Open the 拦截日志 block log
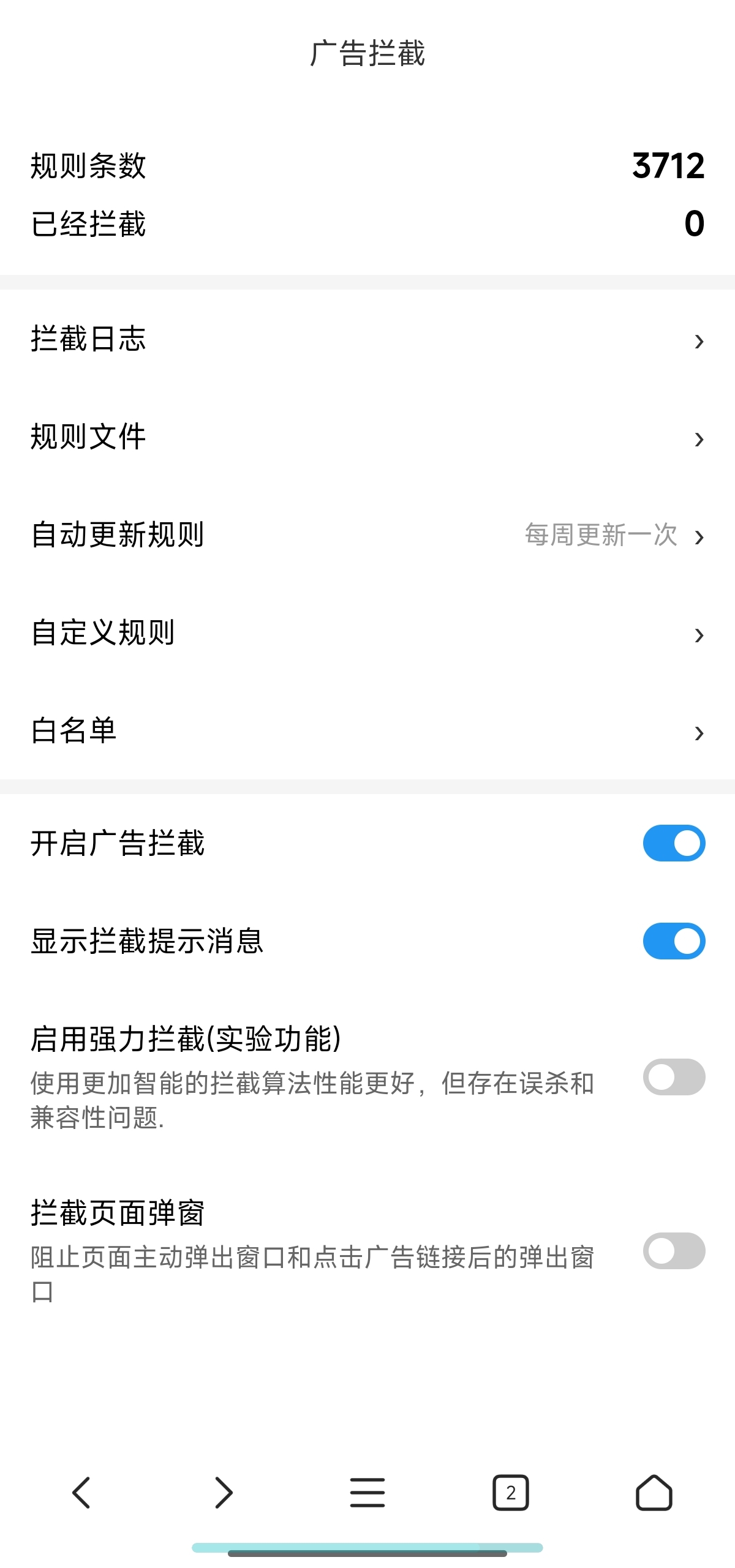735x1568 pixels. click(x=367, y=340)
